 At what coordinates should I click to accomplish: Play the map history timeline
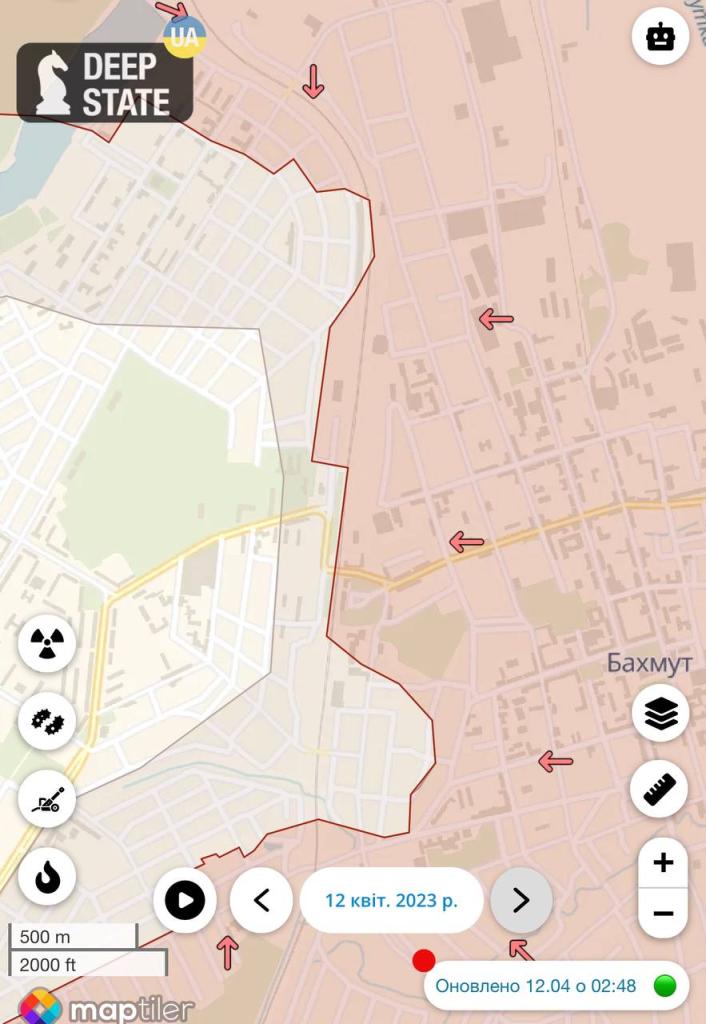coord(185,901)
